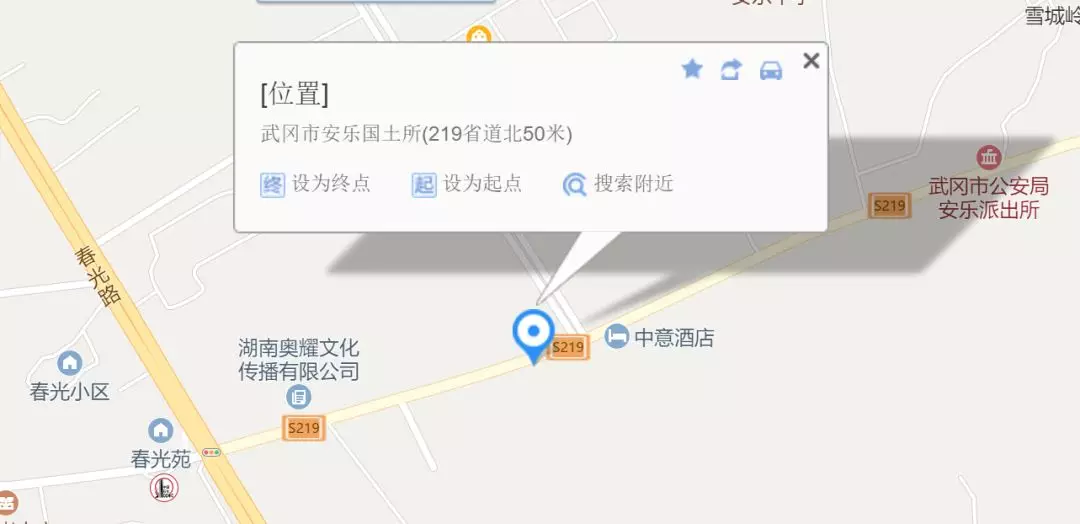Favorite this location with the star icon
The height and width of the screenshot is (524, 1080).
tap(692, 69)
